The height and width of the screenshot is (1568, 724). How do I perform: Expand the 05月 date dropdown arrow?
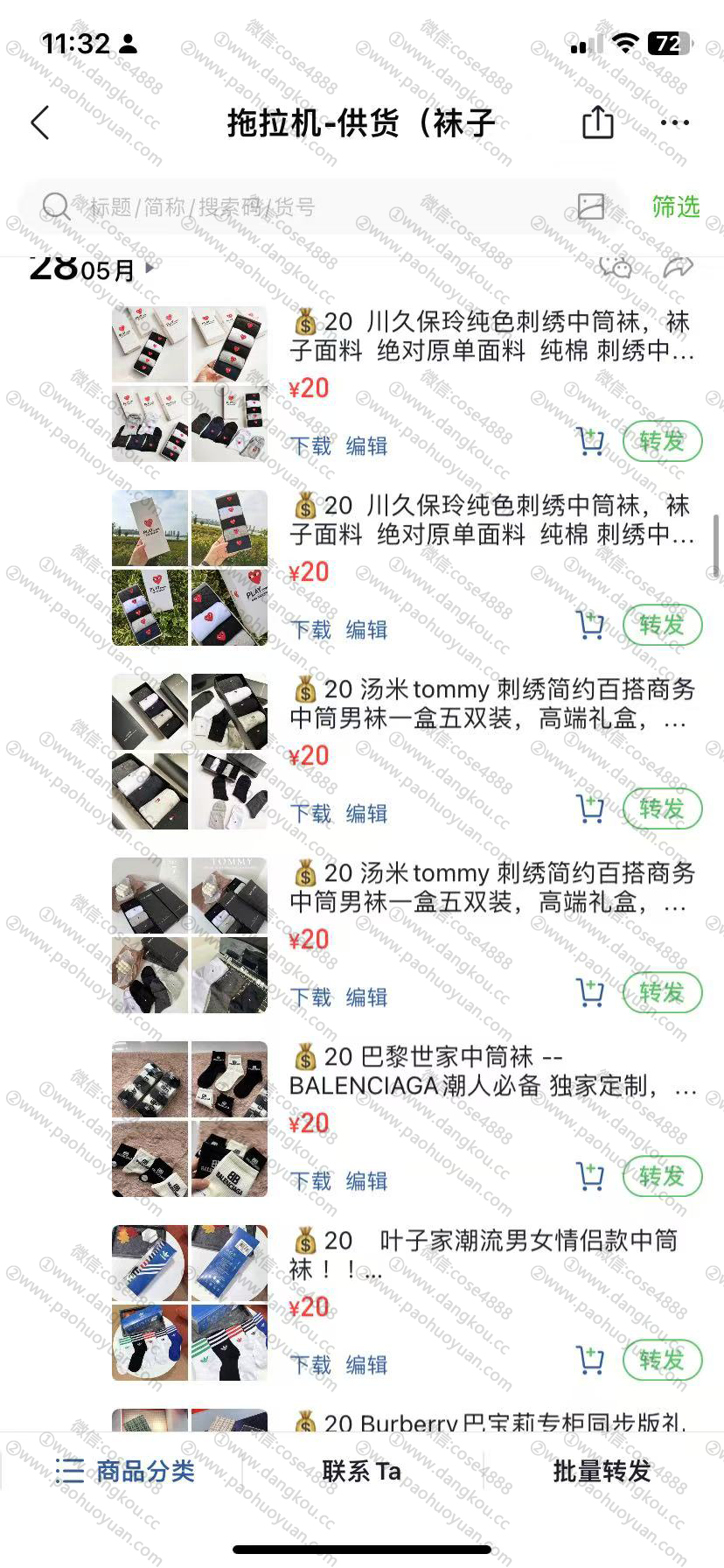[150, 268]
